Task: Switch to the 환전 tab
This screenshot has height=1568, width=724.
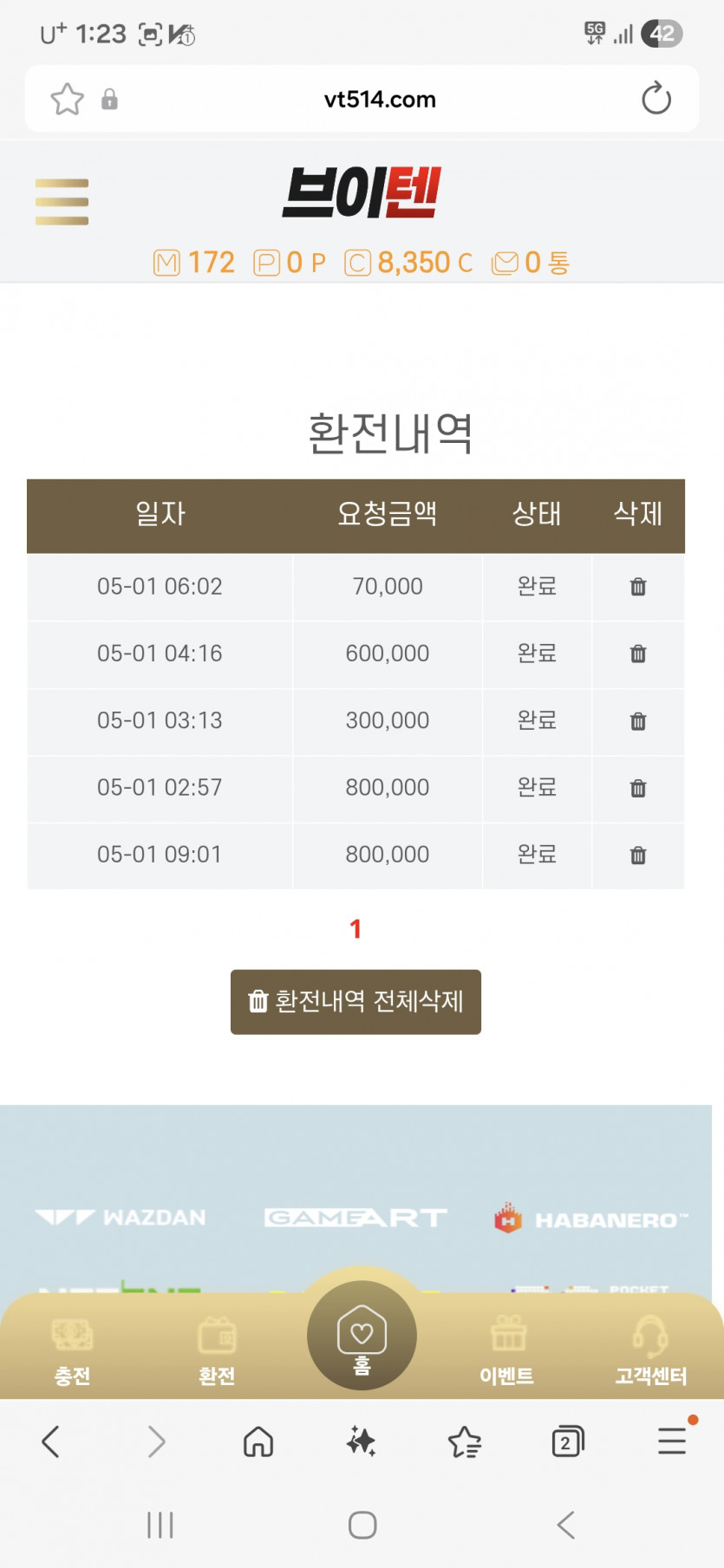Action: point(217,1351)
